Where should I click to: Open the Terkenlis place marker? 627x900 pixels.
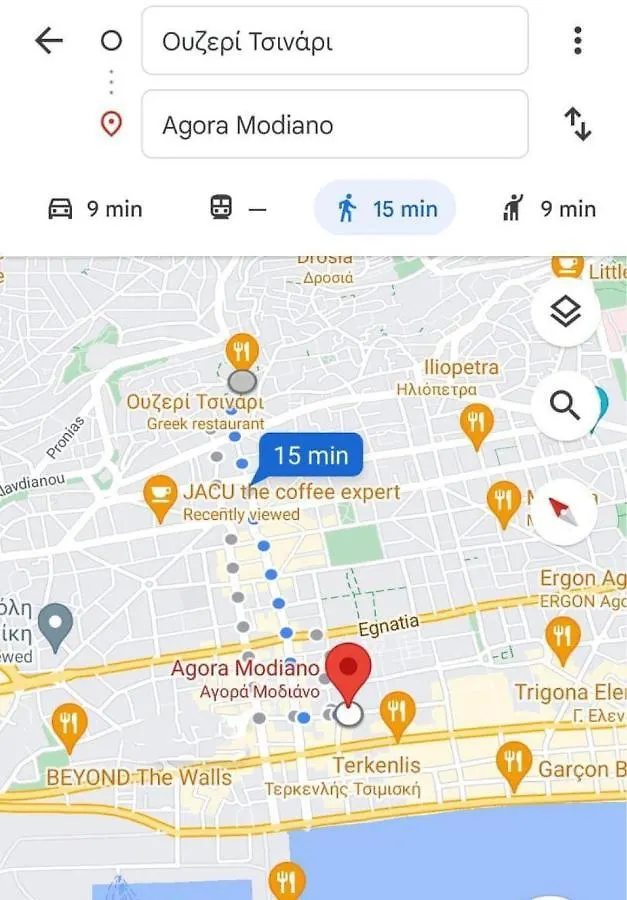tap(398, 713)
